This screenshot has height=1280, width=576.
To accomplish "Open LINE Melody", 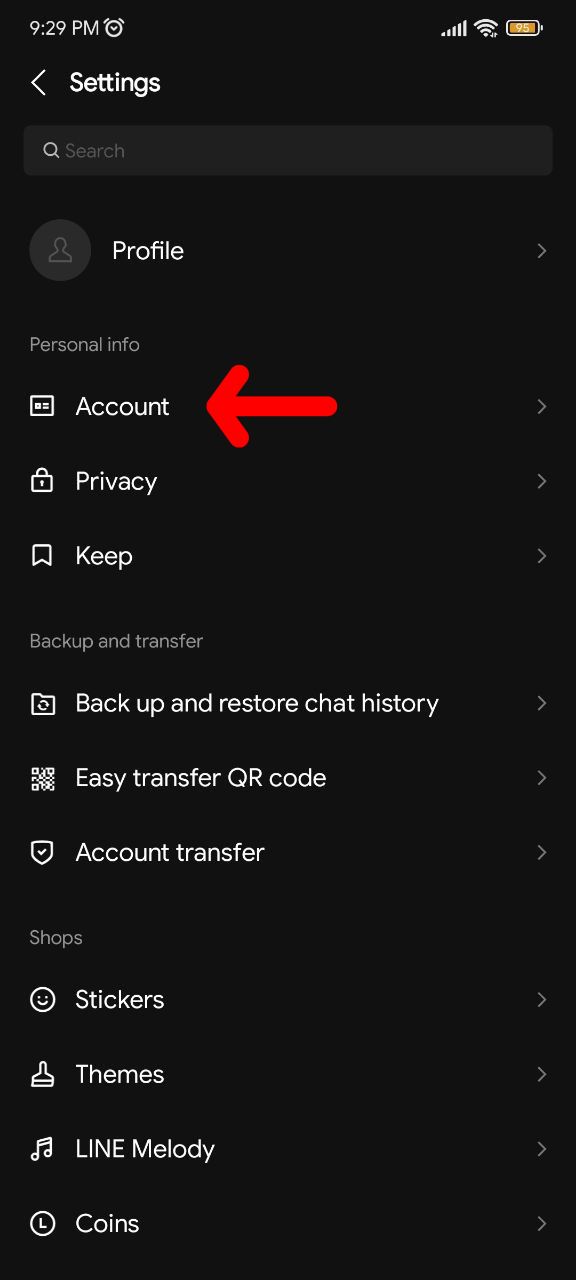I will pos(288,1149).
